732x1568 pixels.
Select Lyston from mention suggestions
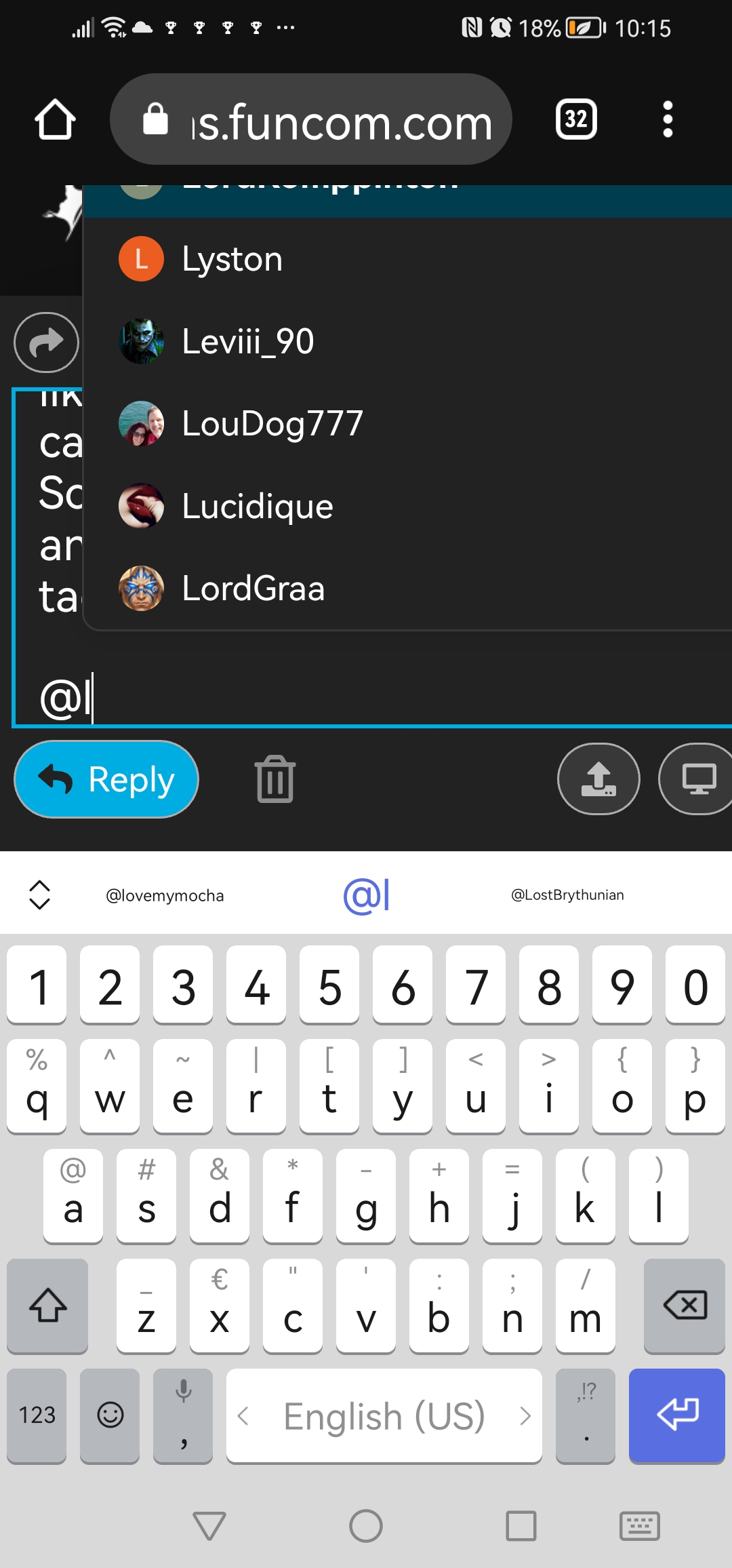pos(232,259)
